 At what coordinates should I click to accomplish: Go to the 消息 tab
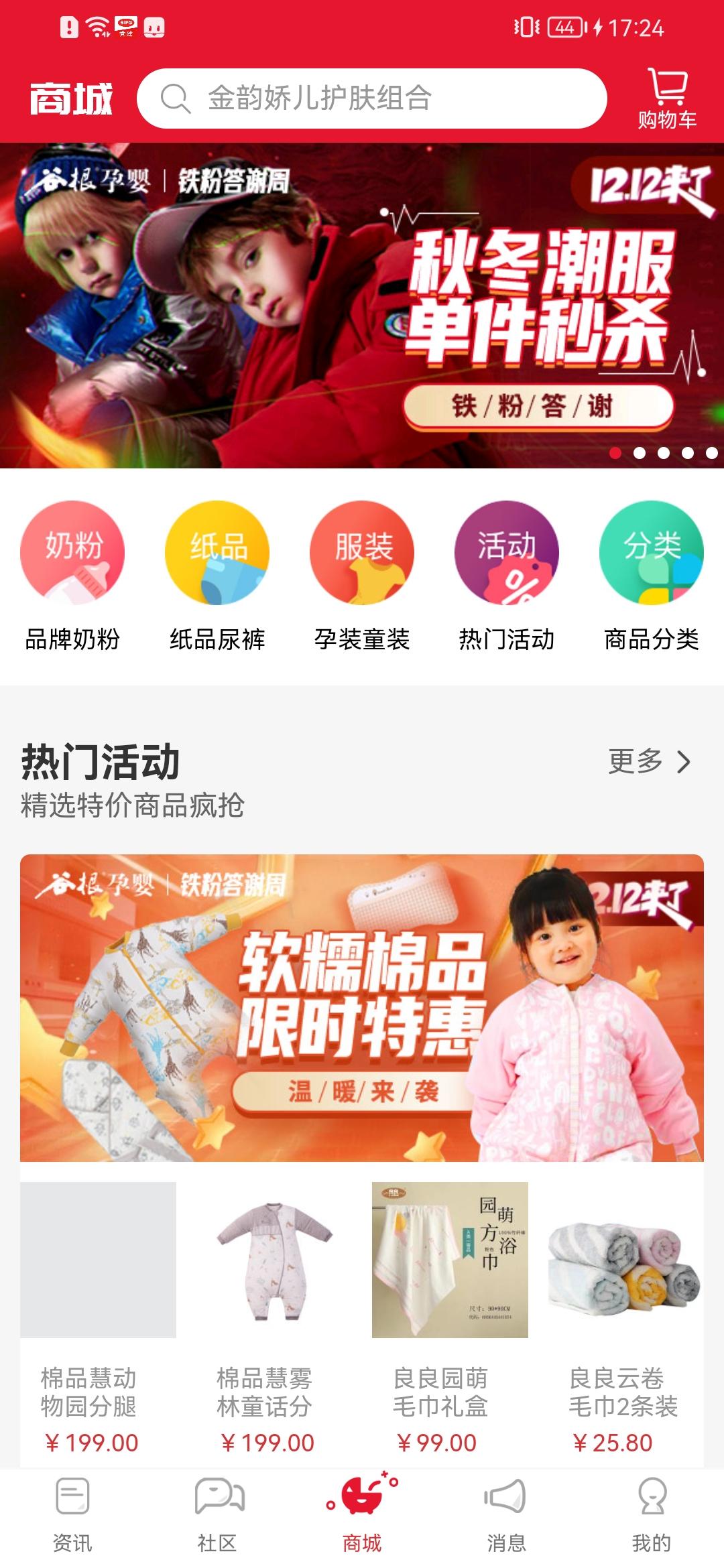point(507,1516)
